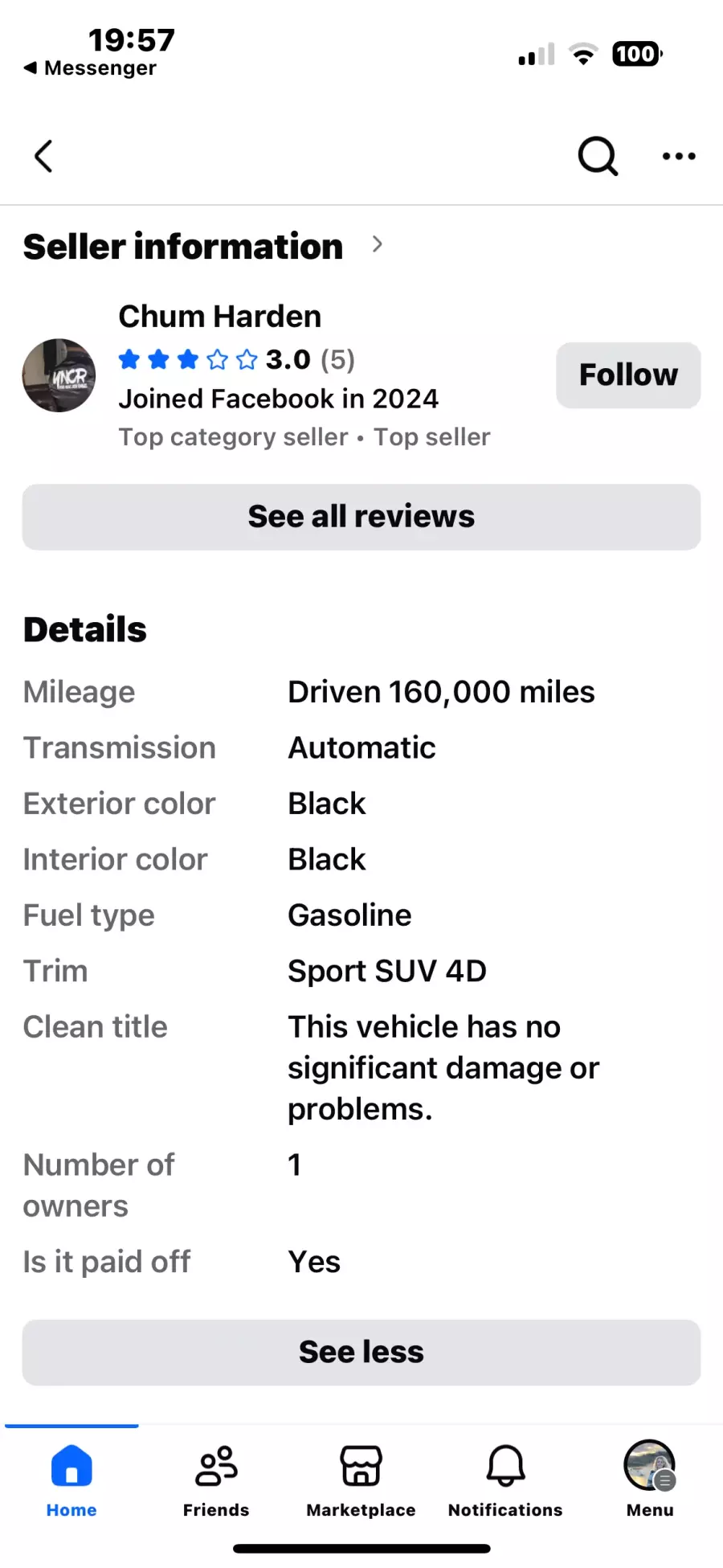Go back using the top arrow
This screenshot has height=1568, width=723.
(44, 156)
